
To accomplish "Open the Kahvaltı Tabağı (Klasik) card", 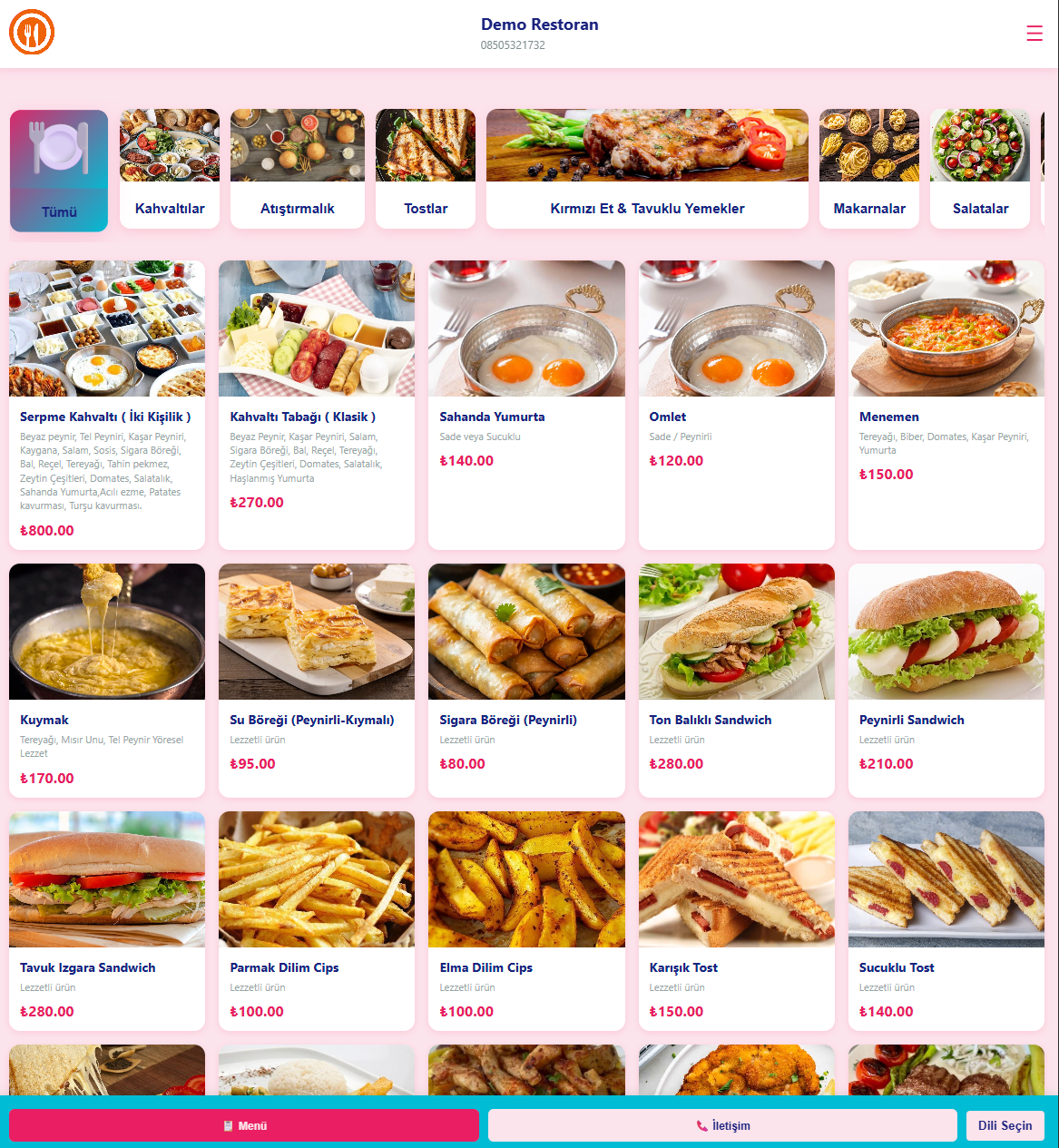I will point(317,404).
